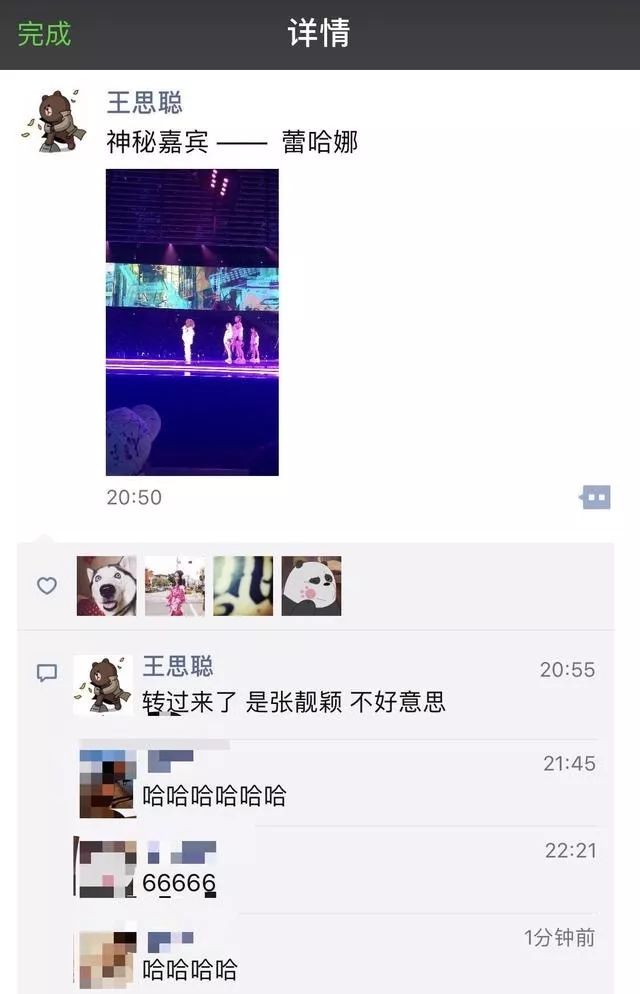View the liker with the street photo avatar
Viewport: 640px width, 994px height.
174,586
